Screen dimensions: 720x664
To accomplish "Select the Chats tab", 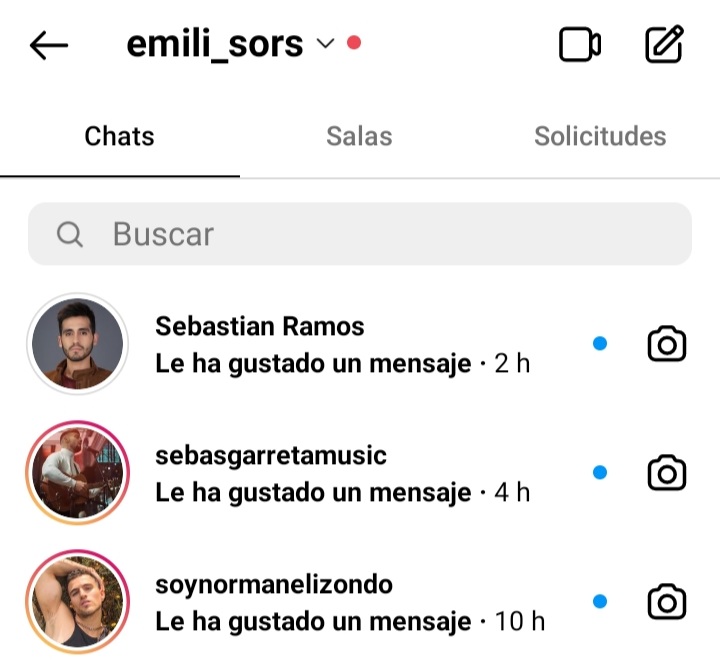I will (x=119, y=136).
